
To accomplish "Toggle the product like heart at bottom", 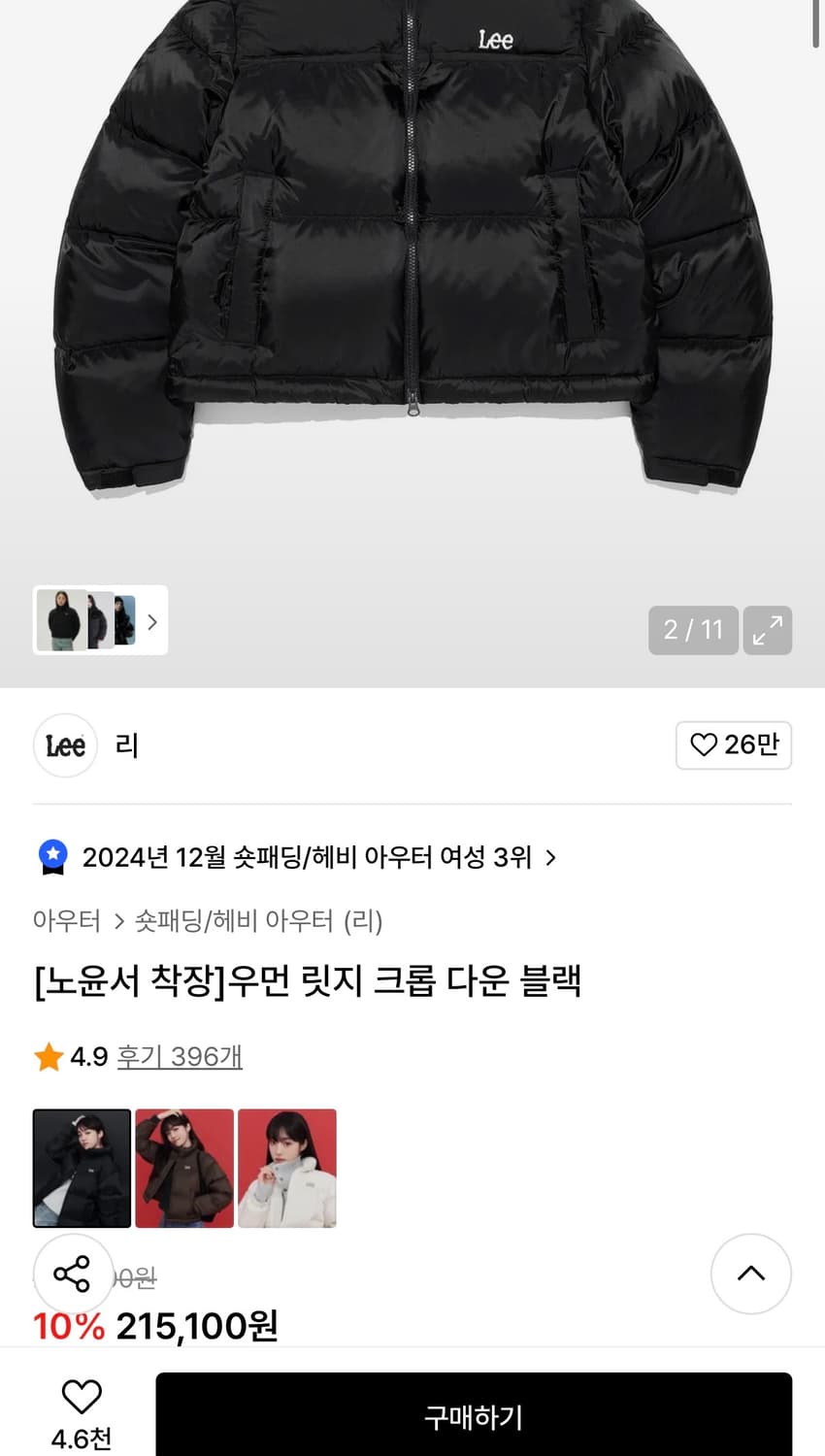I will 82,1399.
